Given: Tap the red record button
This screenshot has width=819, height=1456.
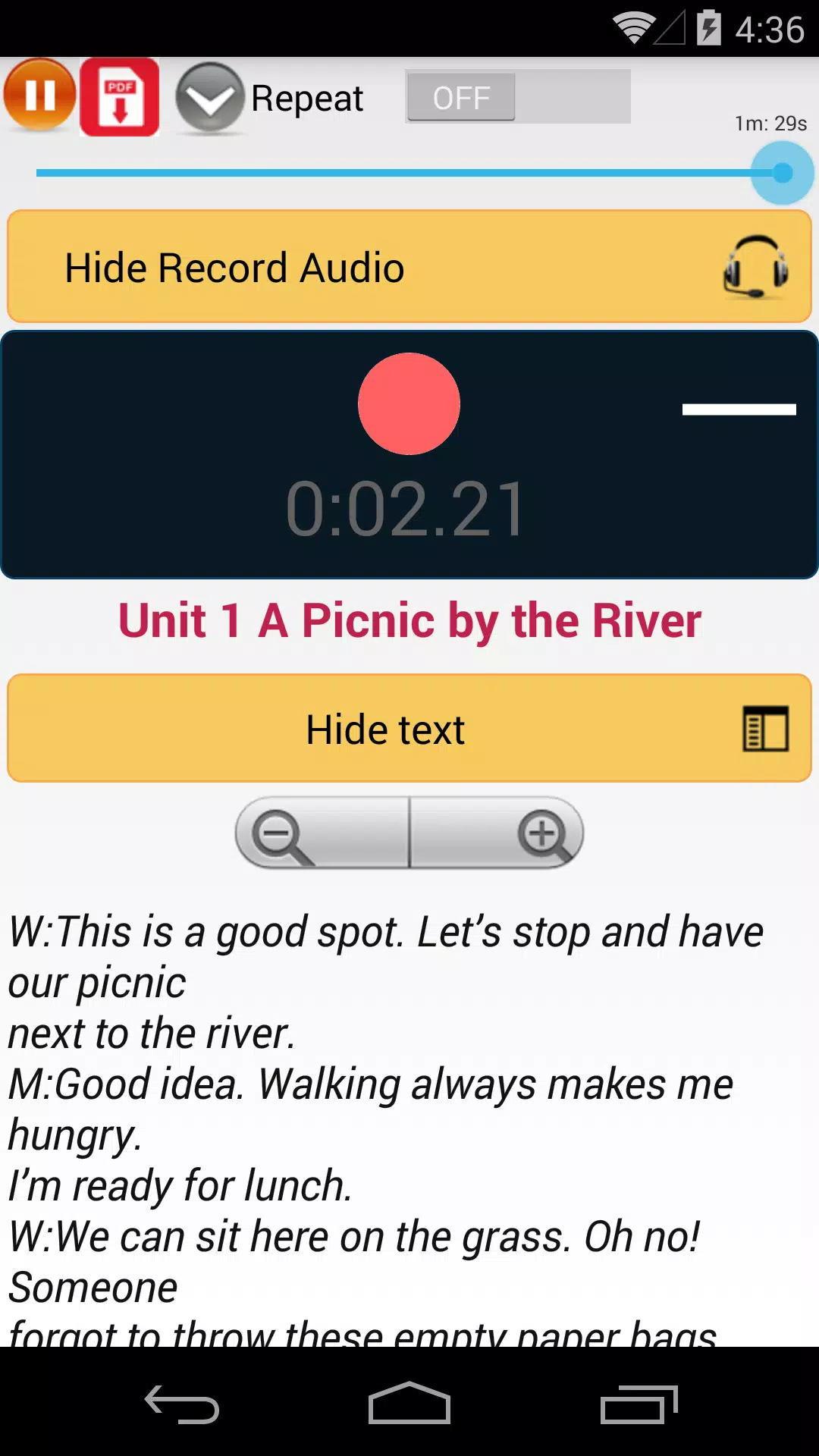Looking at the screenshot, I should (x=409, y=403).
